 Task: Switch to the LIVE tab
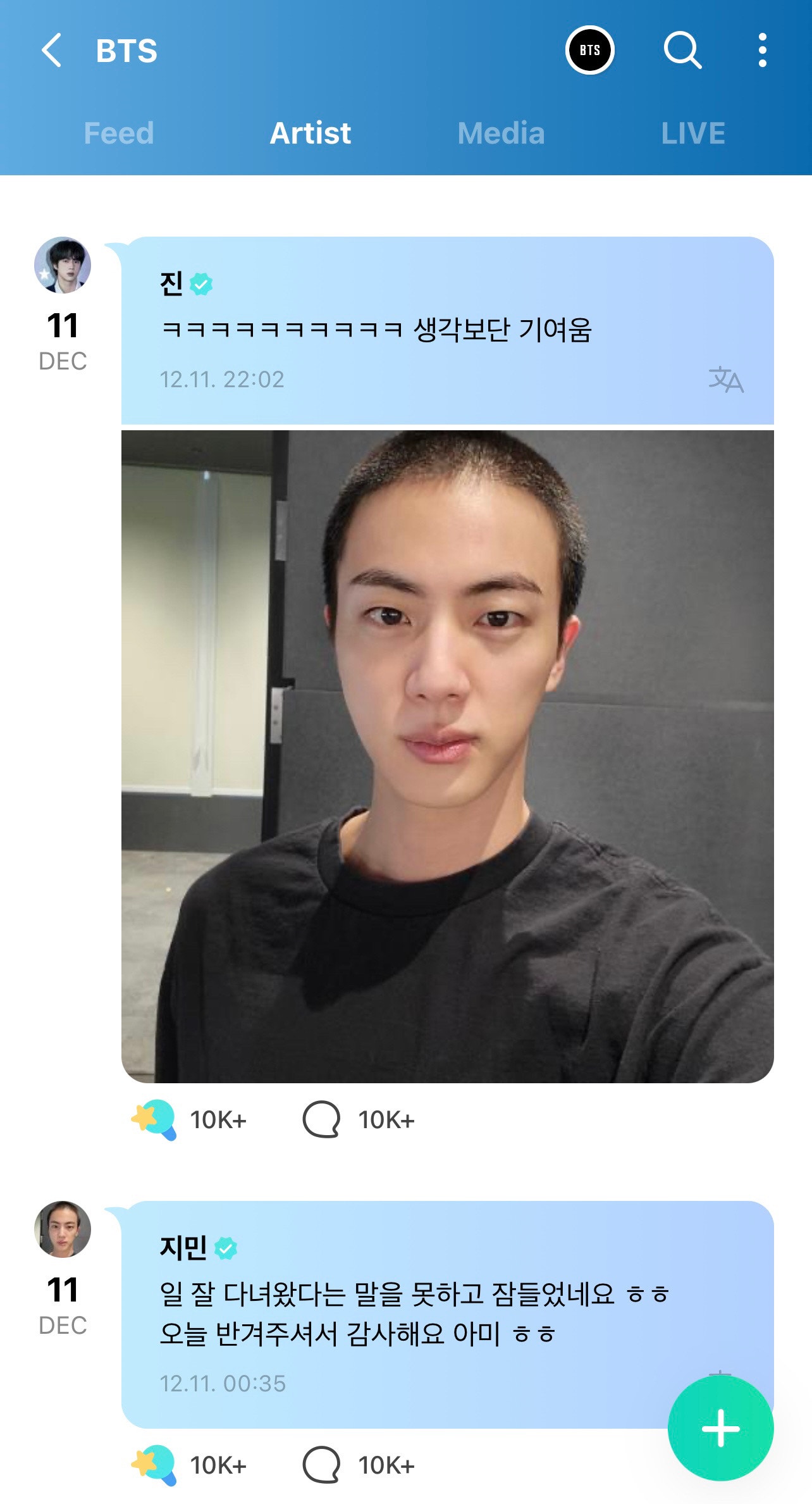692,134
